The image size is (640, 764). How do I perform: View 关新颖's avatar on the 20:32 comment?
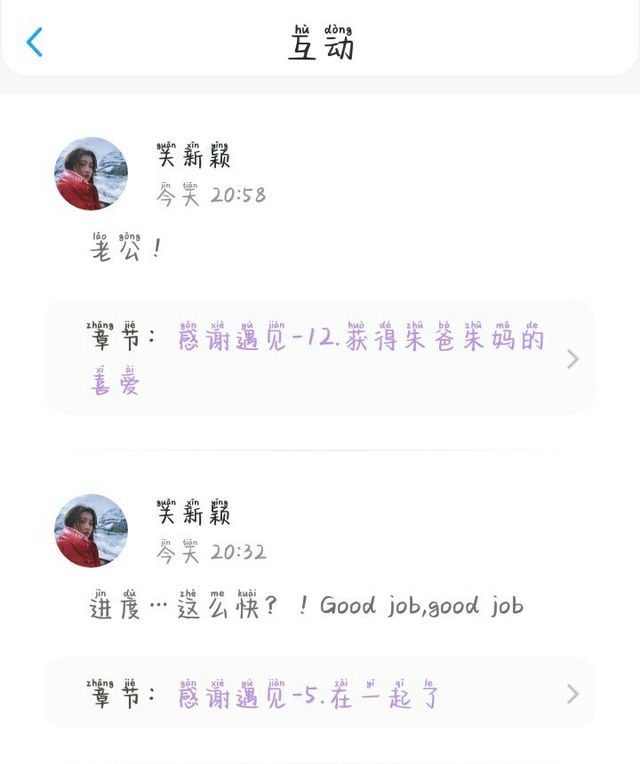click(x=91, y=531)
